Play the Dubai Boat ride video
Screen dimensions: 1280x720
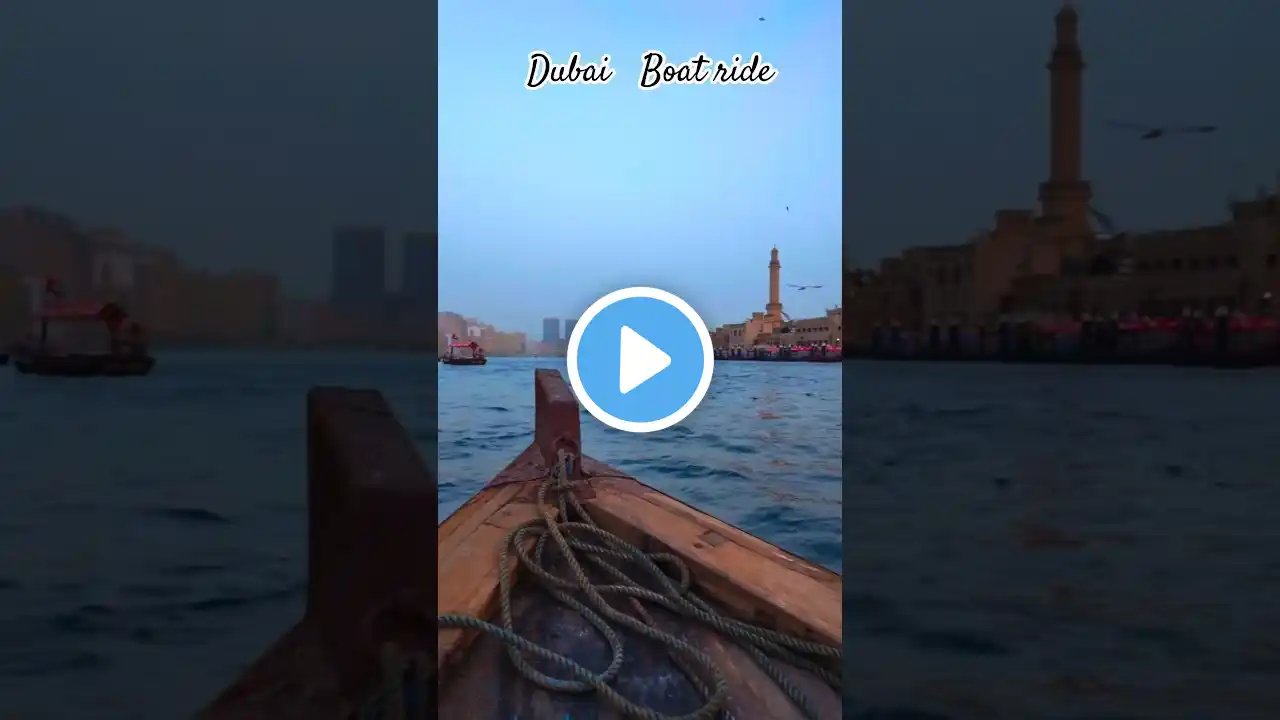coord(640,360)
